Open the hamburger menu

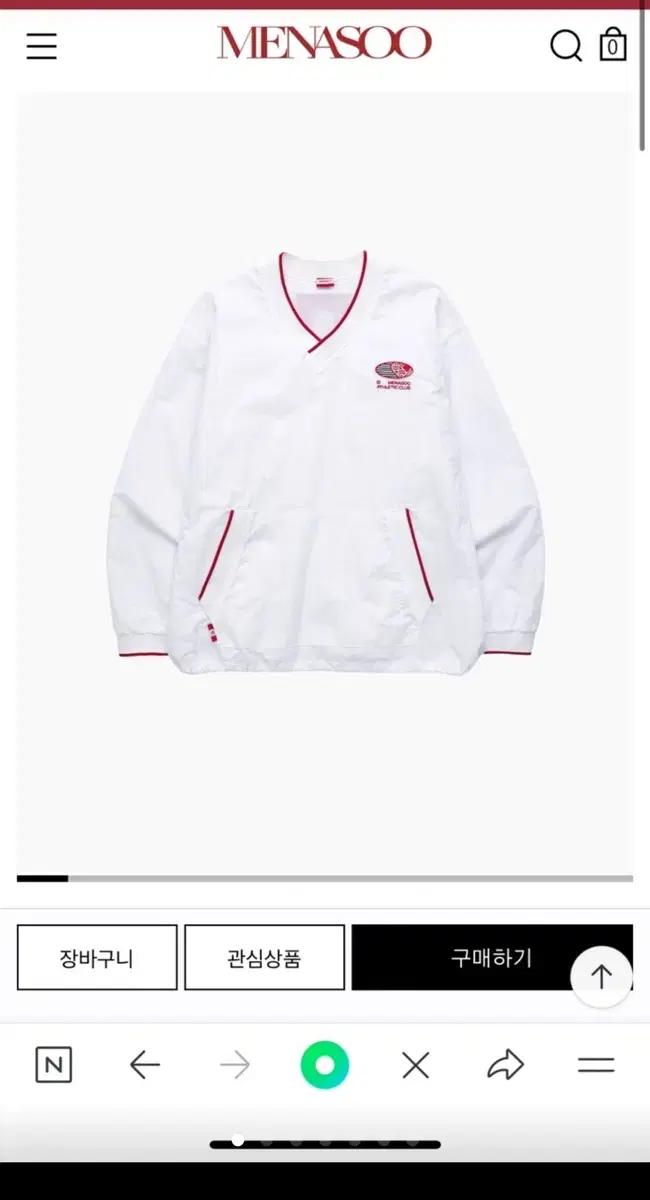[x=41, y=46]
